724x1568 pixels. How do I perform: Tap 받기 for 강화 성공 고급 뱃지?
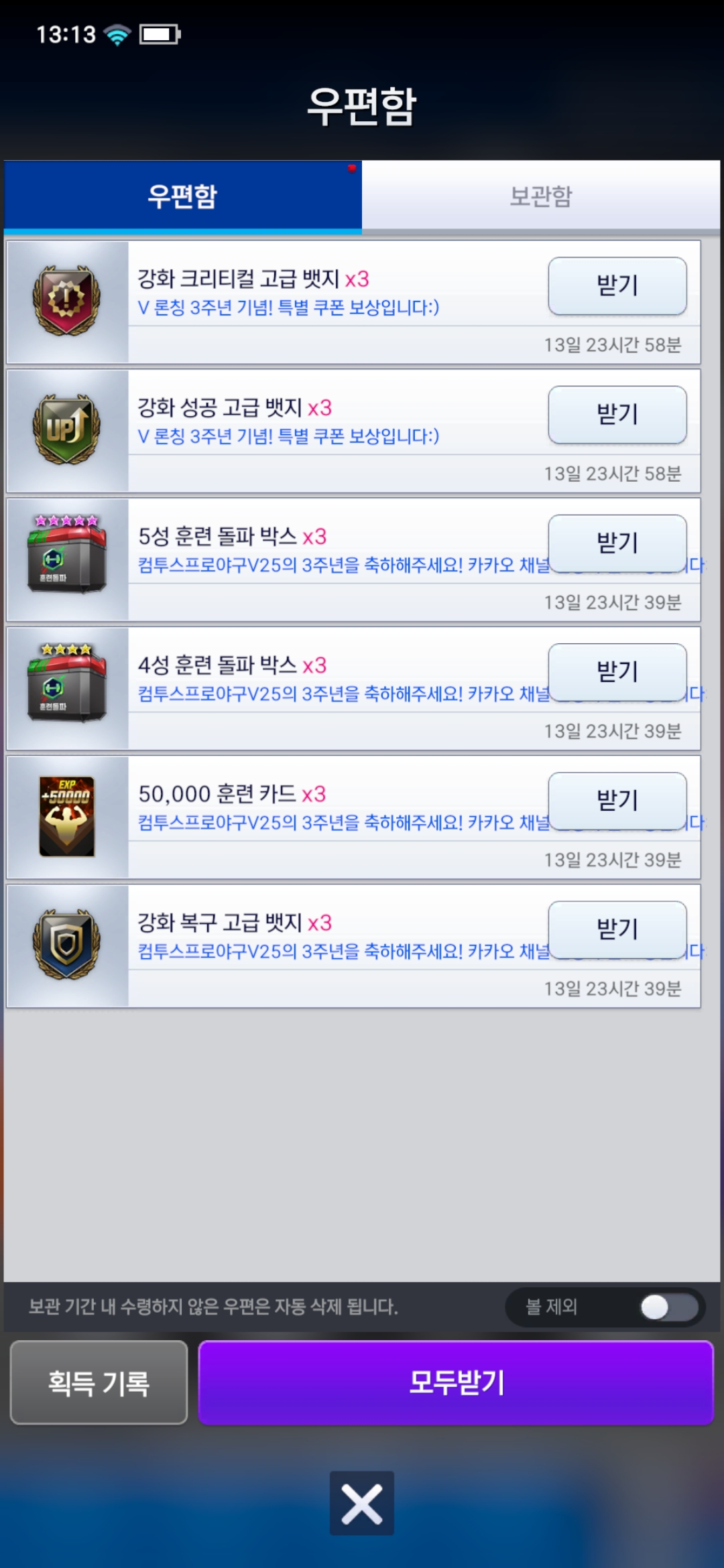pos(617,415)
